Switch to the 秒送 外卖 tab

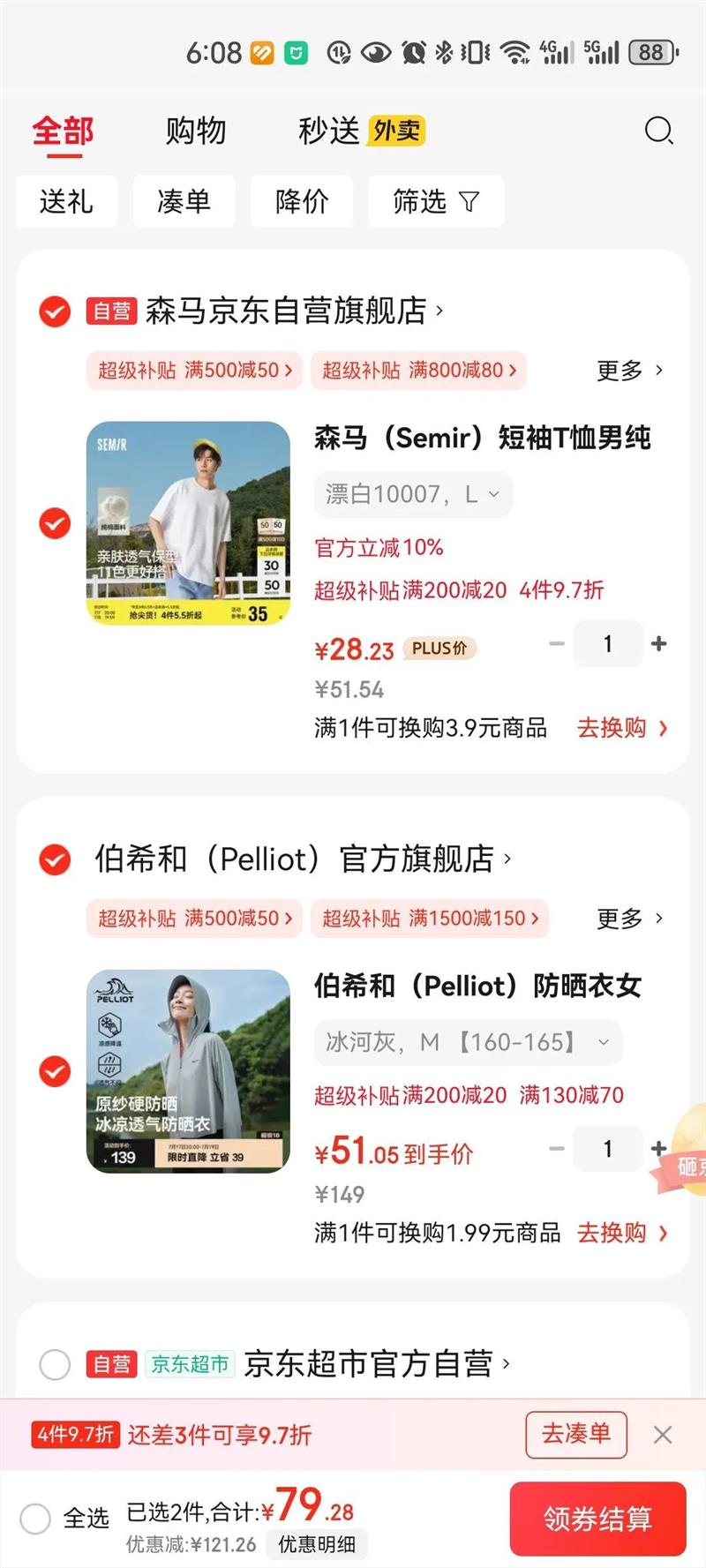[x=361, y=131]
